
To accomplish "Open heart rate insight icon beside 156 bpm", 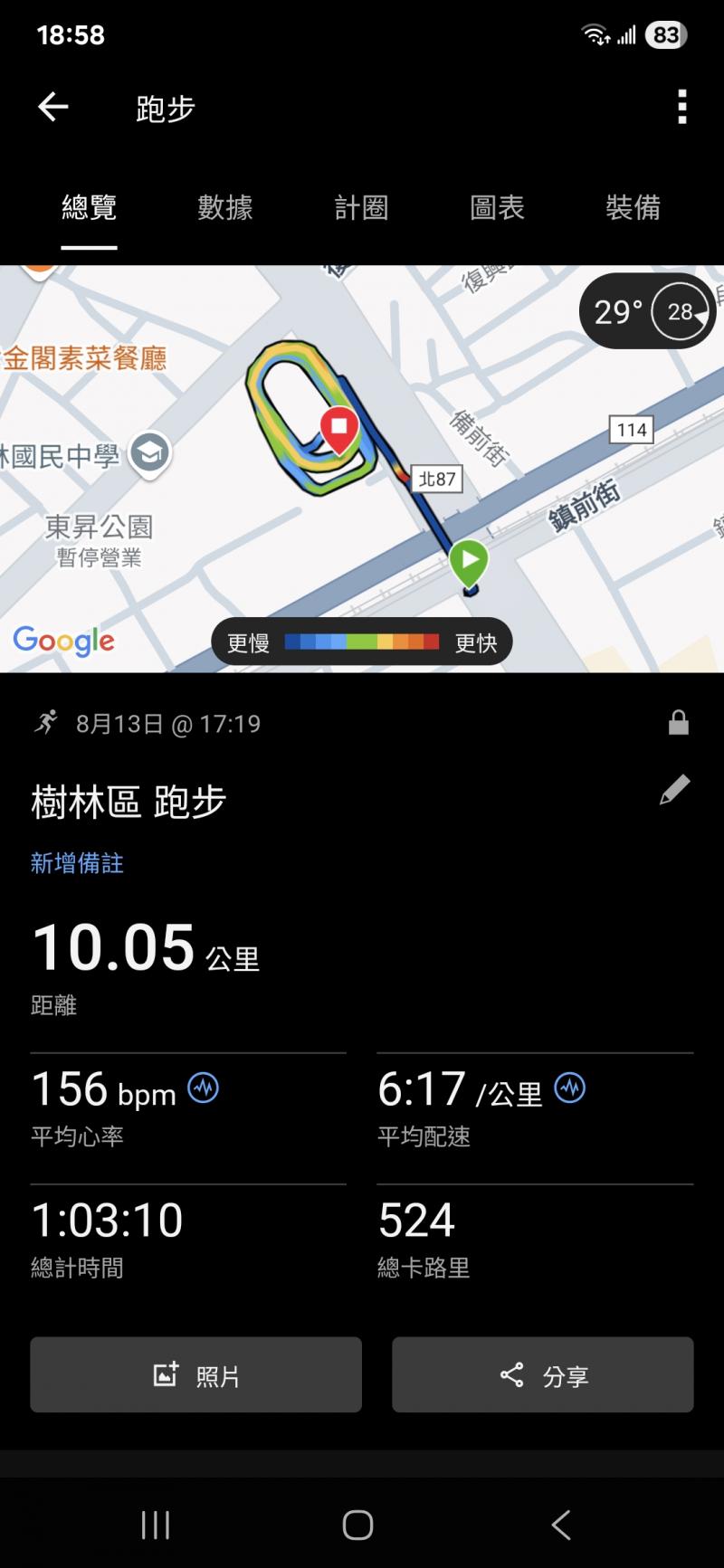I will tap(203, 1087).
